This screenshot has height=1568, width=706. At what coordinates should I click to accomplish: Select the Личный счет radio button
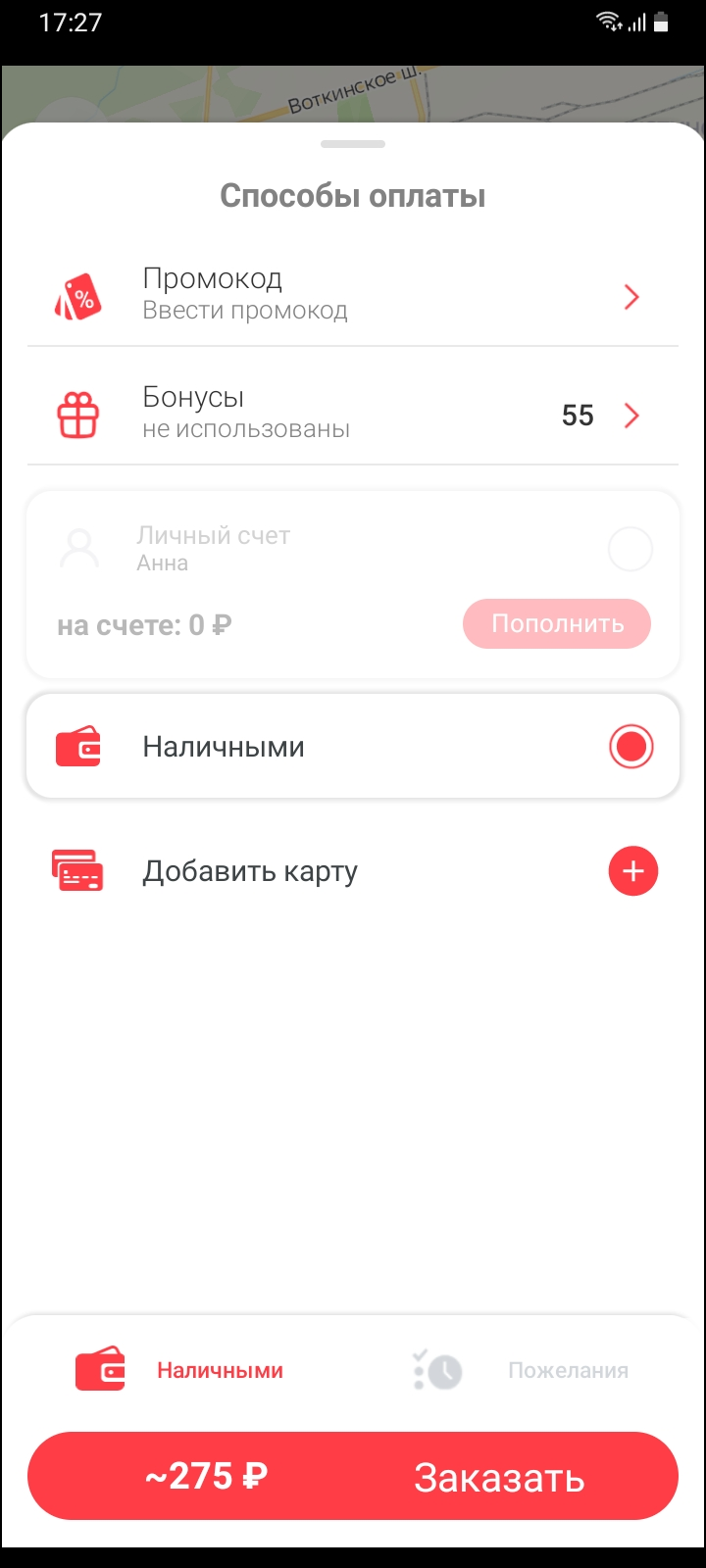coord(630,550)
